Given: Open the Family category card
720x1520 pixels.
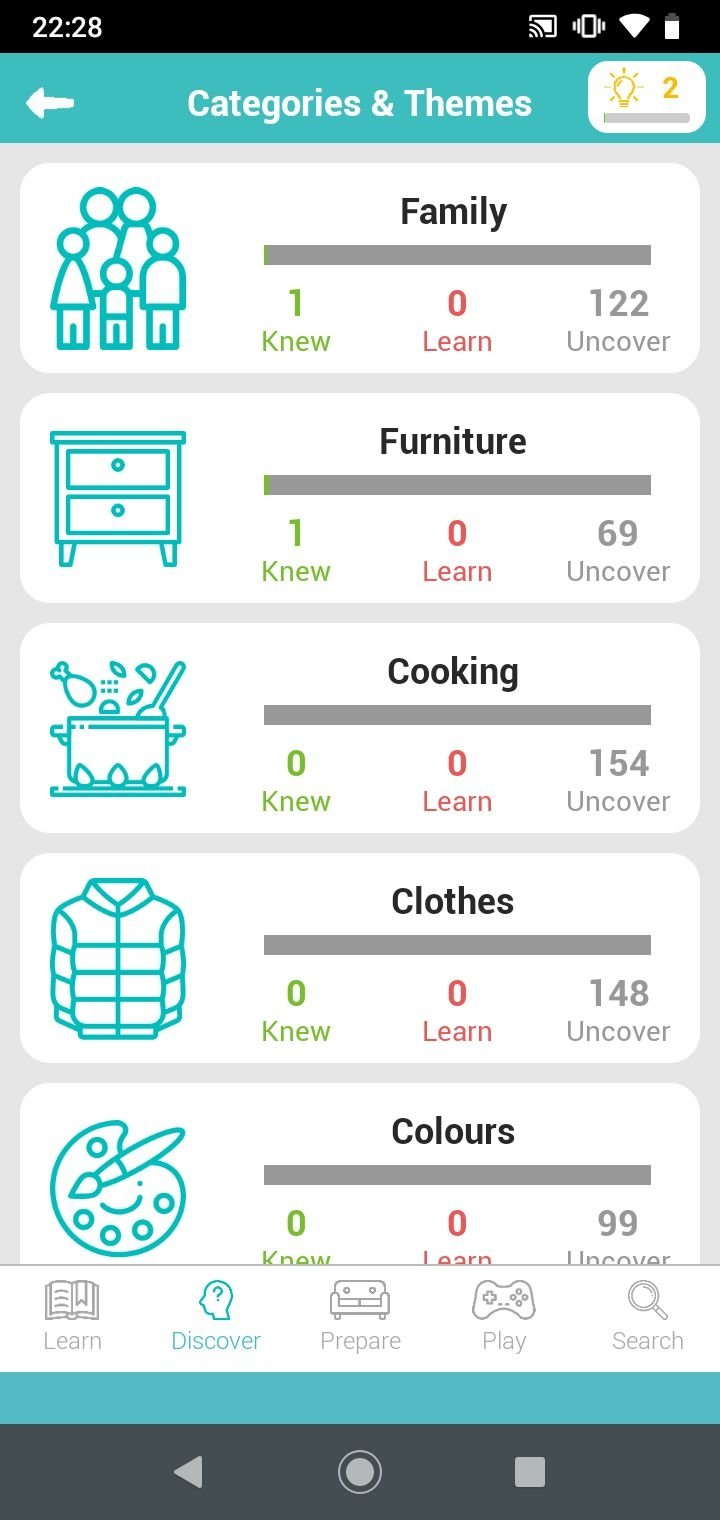Looking at the screenshot, I should point(360,268).
